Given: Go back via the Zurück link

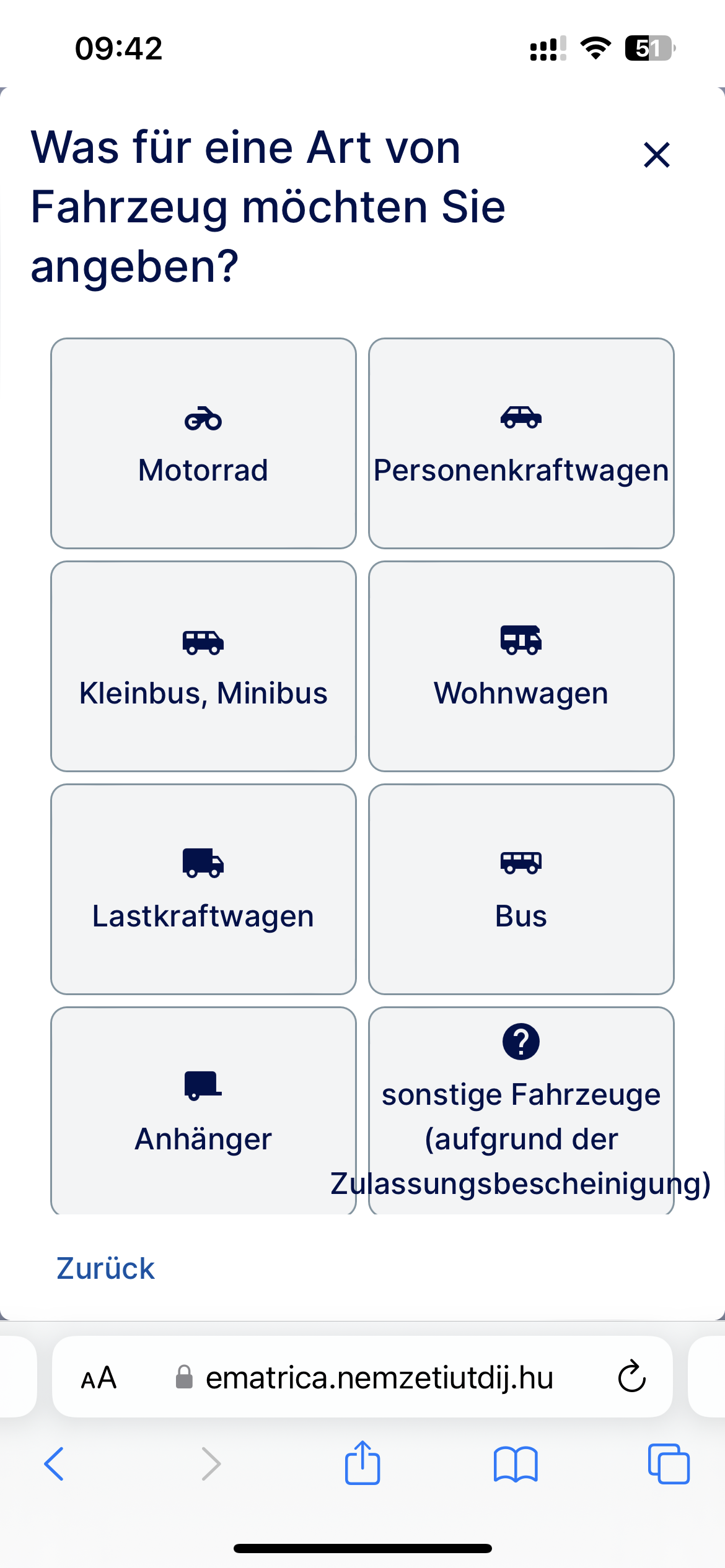Looking at the screenshot, I should (x=105, y=1268).
